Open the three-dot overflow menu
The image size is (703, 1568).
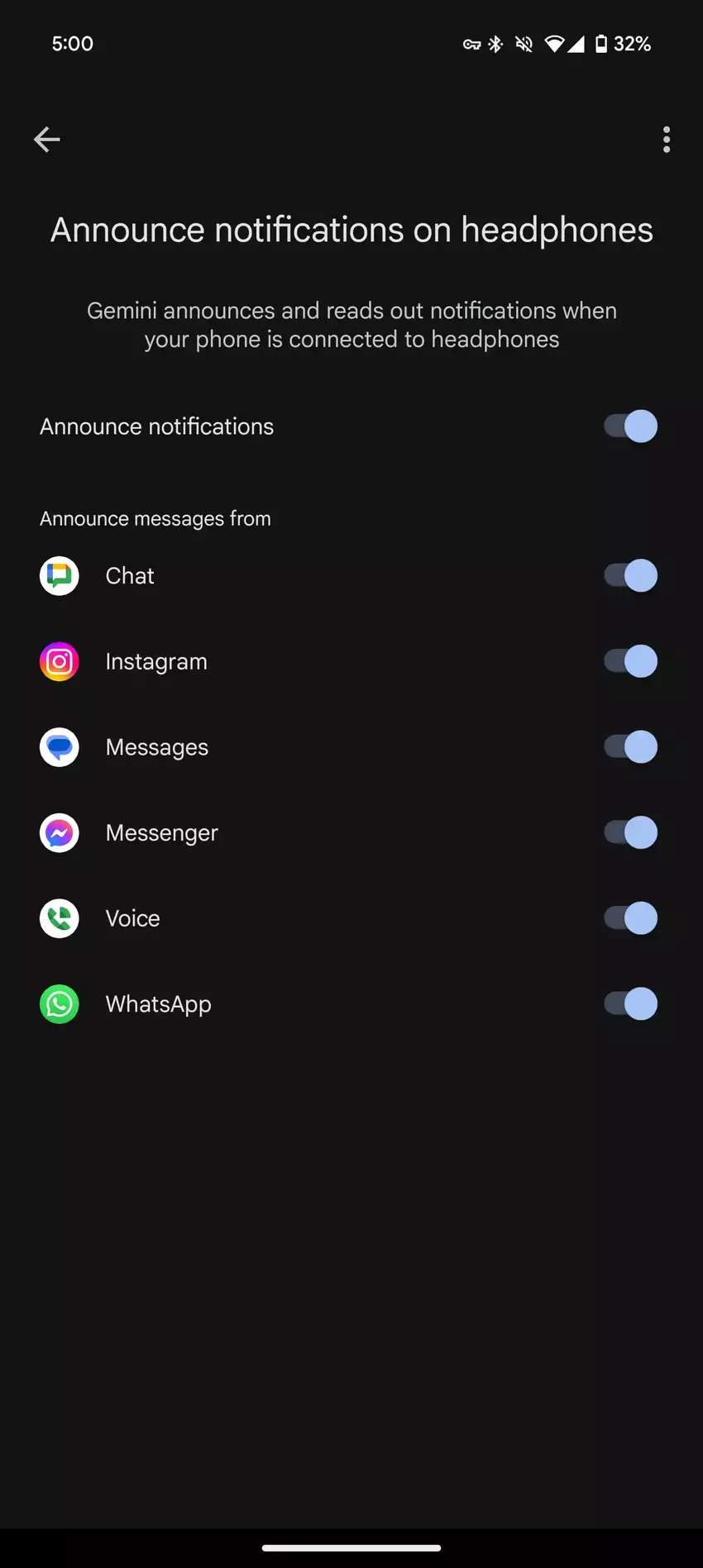coord(667,140)
